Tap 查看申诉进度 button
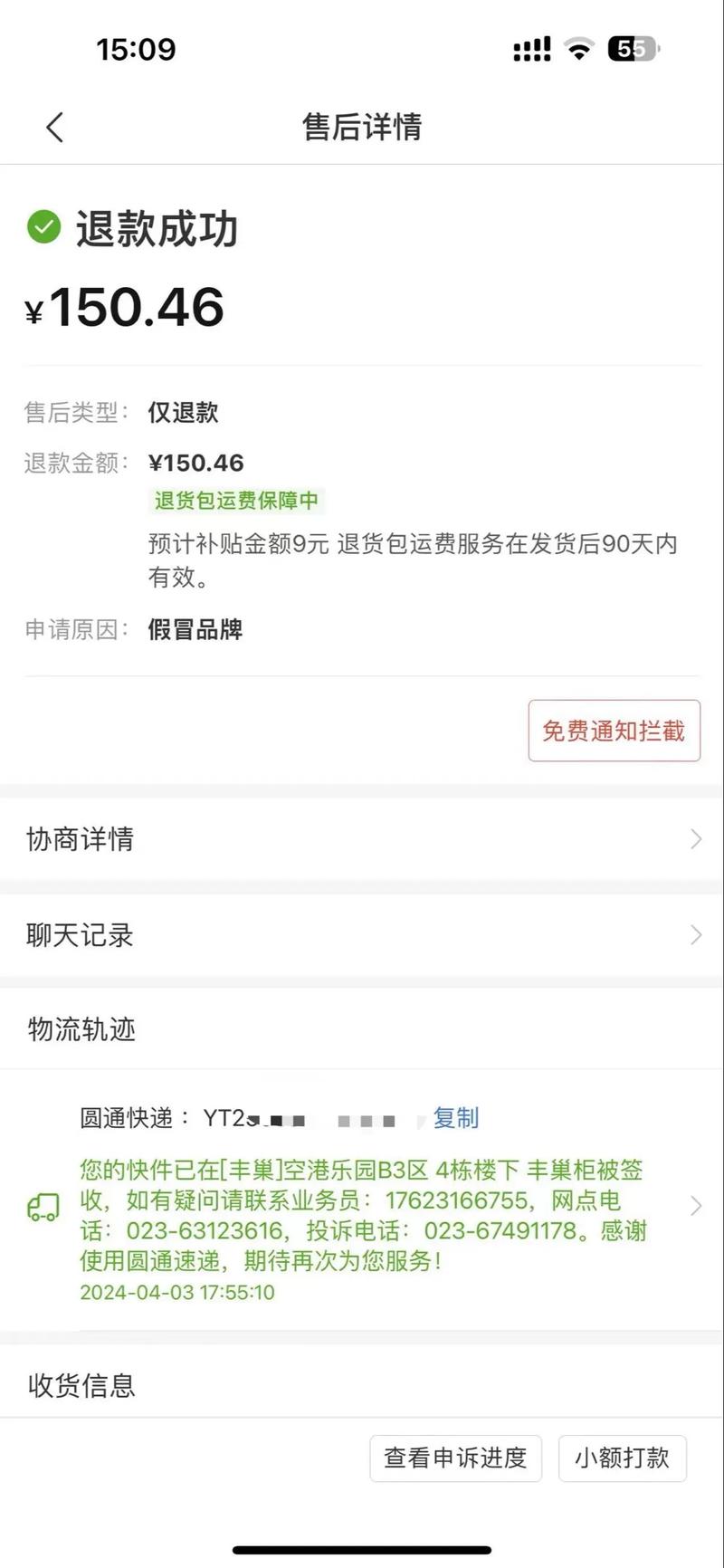The height and width of the screenshot is (1568, 724). pos(455,1458)
